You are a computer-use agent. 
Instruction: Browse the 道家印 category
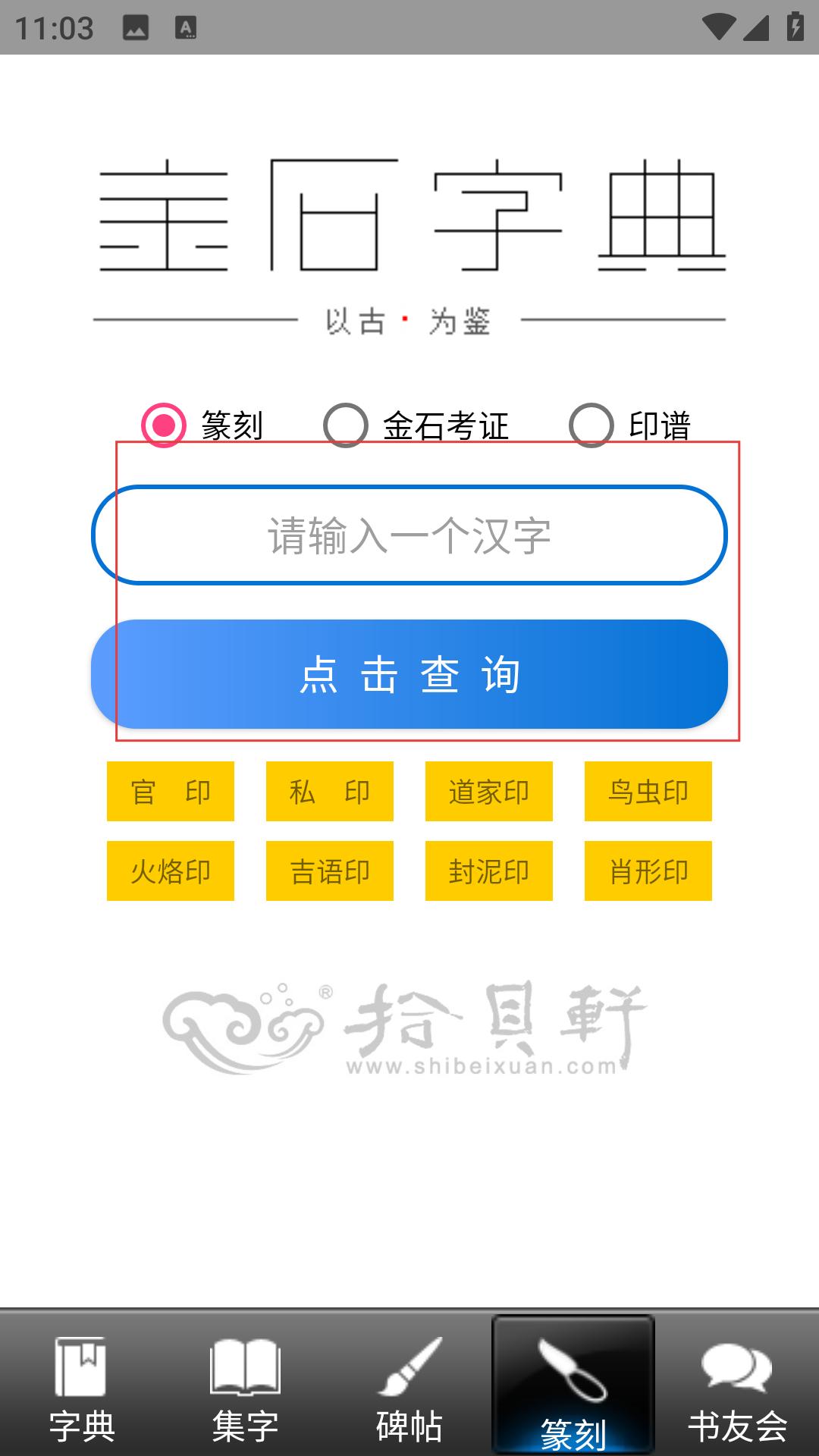pyautogui.click(x=489, y=792)
